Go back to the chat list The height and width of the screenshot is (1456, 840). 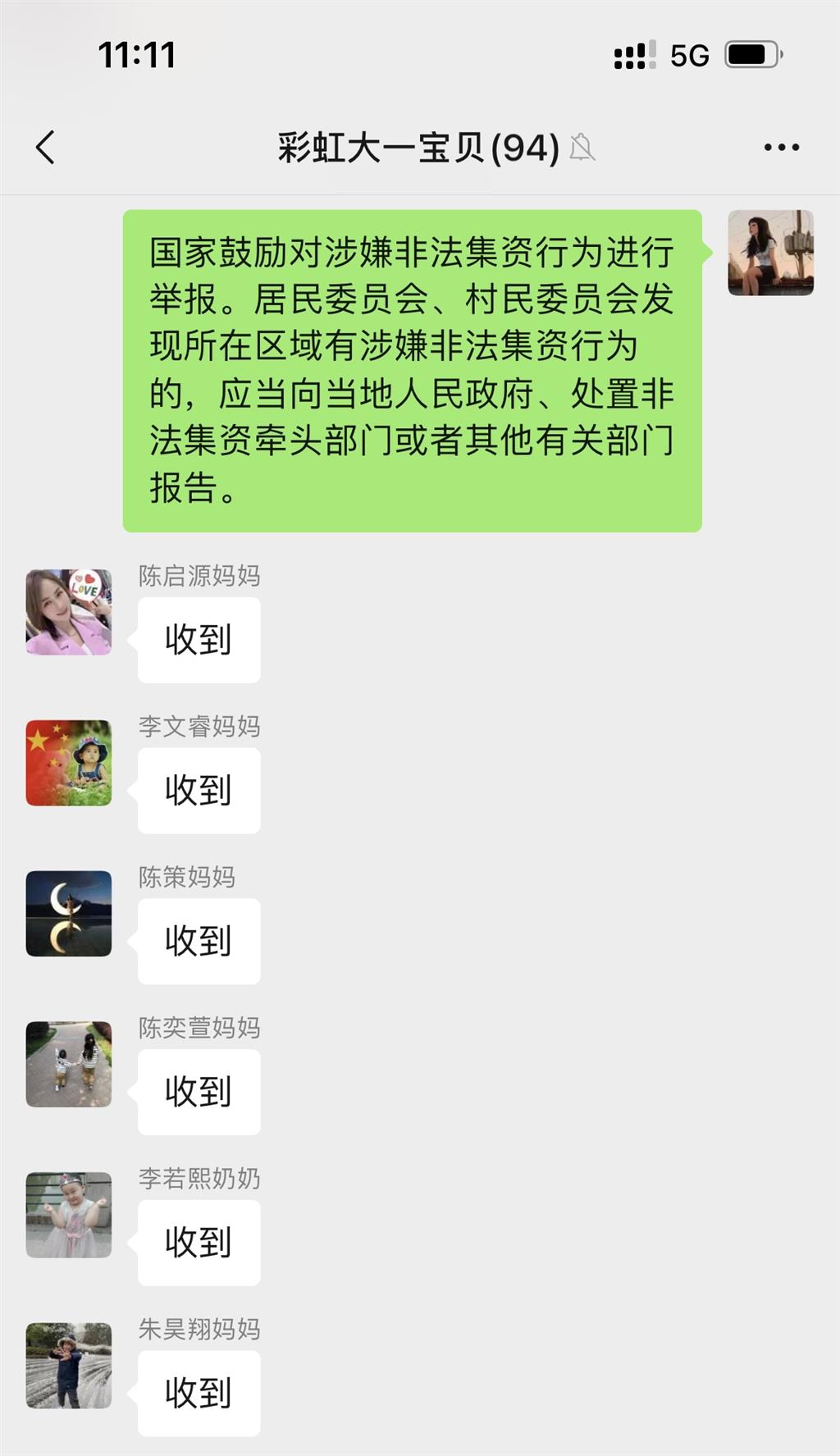(46, 148)
